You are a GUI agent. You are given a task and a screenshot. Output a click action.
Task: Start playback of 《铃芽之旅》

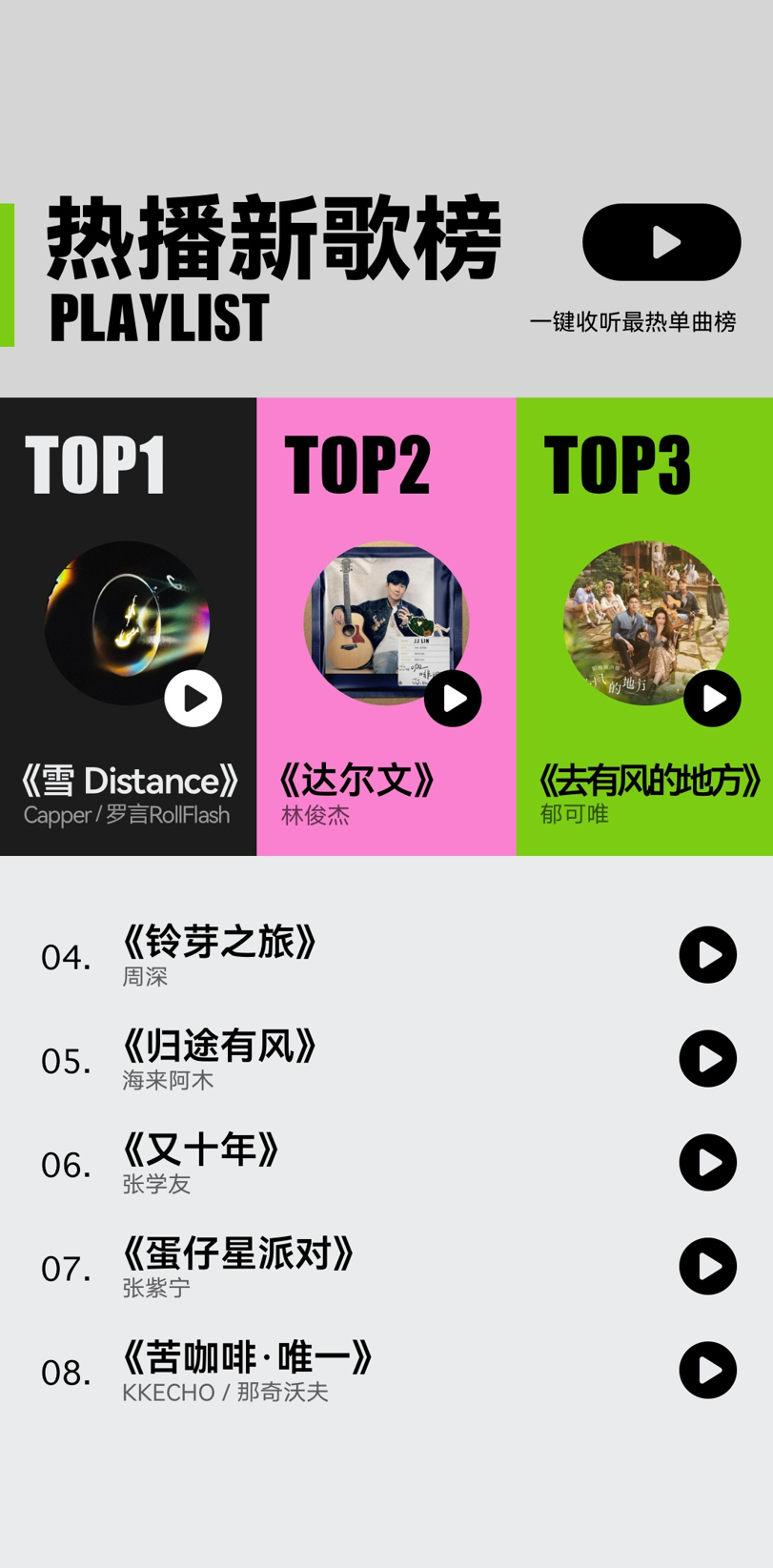point(708,956)
